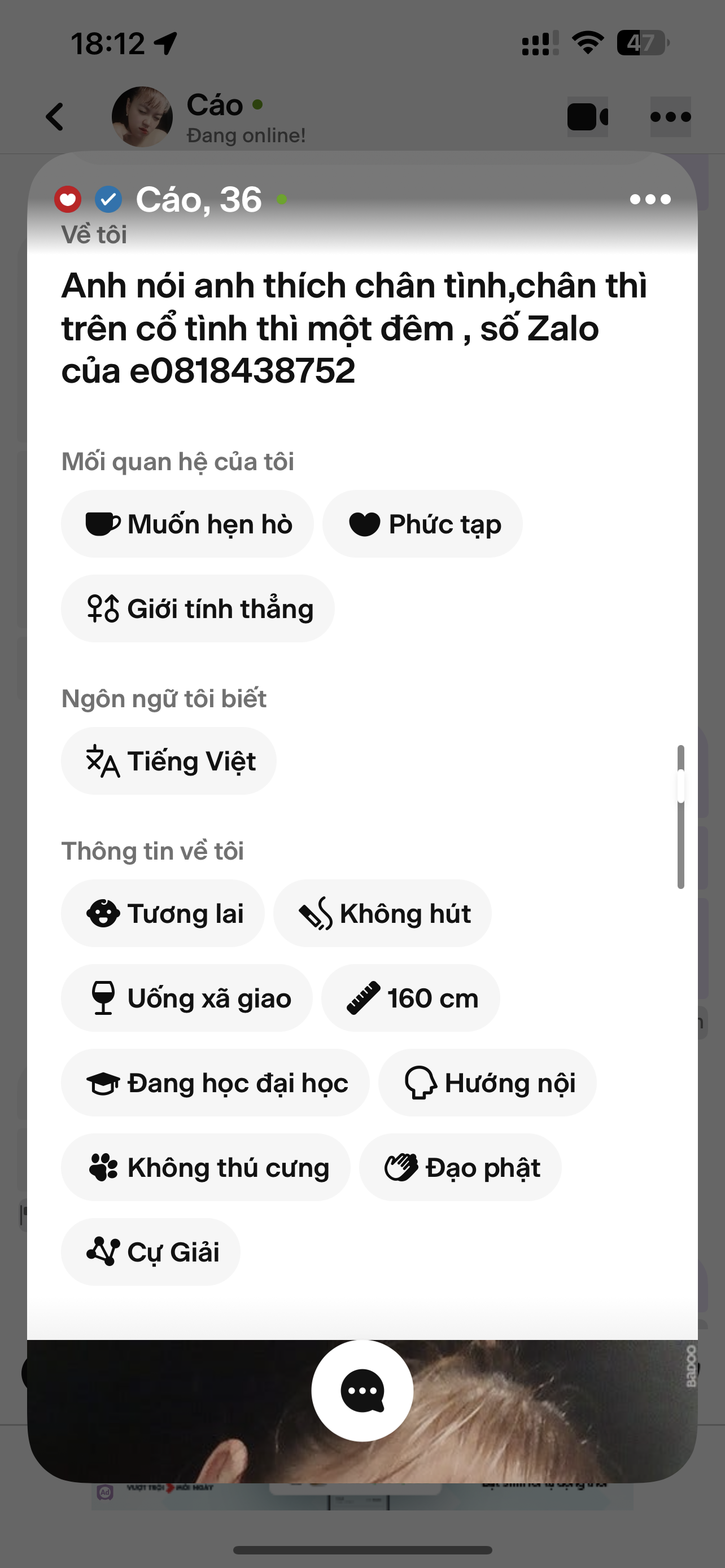Tap the chat bubble floating button

click(x=362, y=1390)
